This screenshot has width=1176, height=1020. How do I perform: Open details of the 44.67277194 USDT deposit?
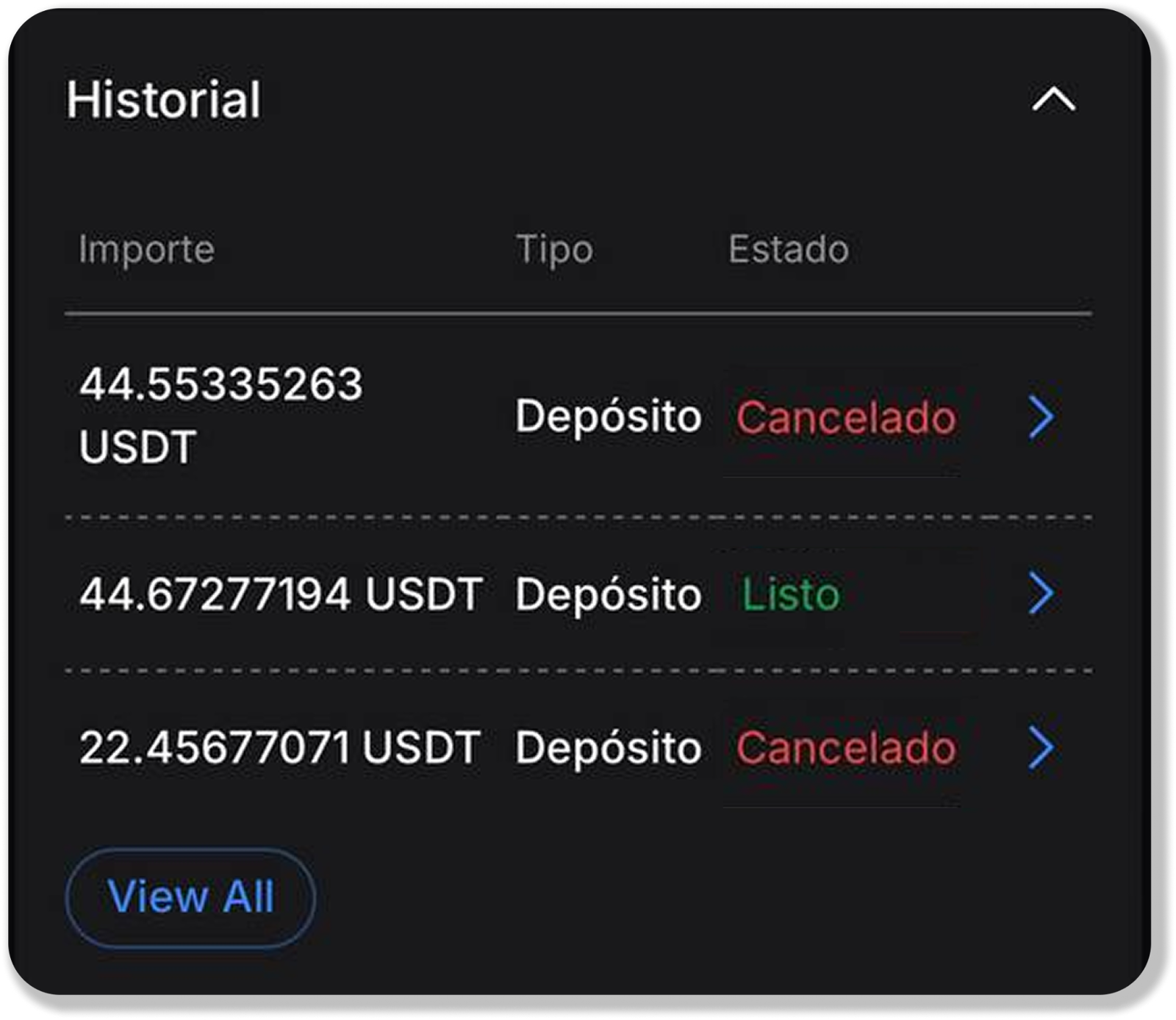point(1041,593)
